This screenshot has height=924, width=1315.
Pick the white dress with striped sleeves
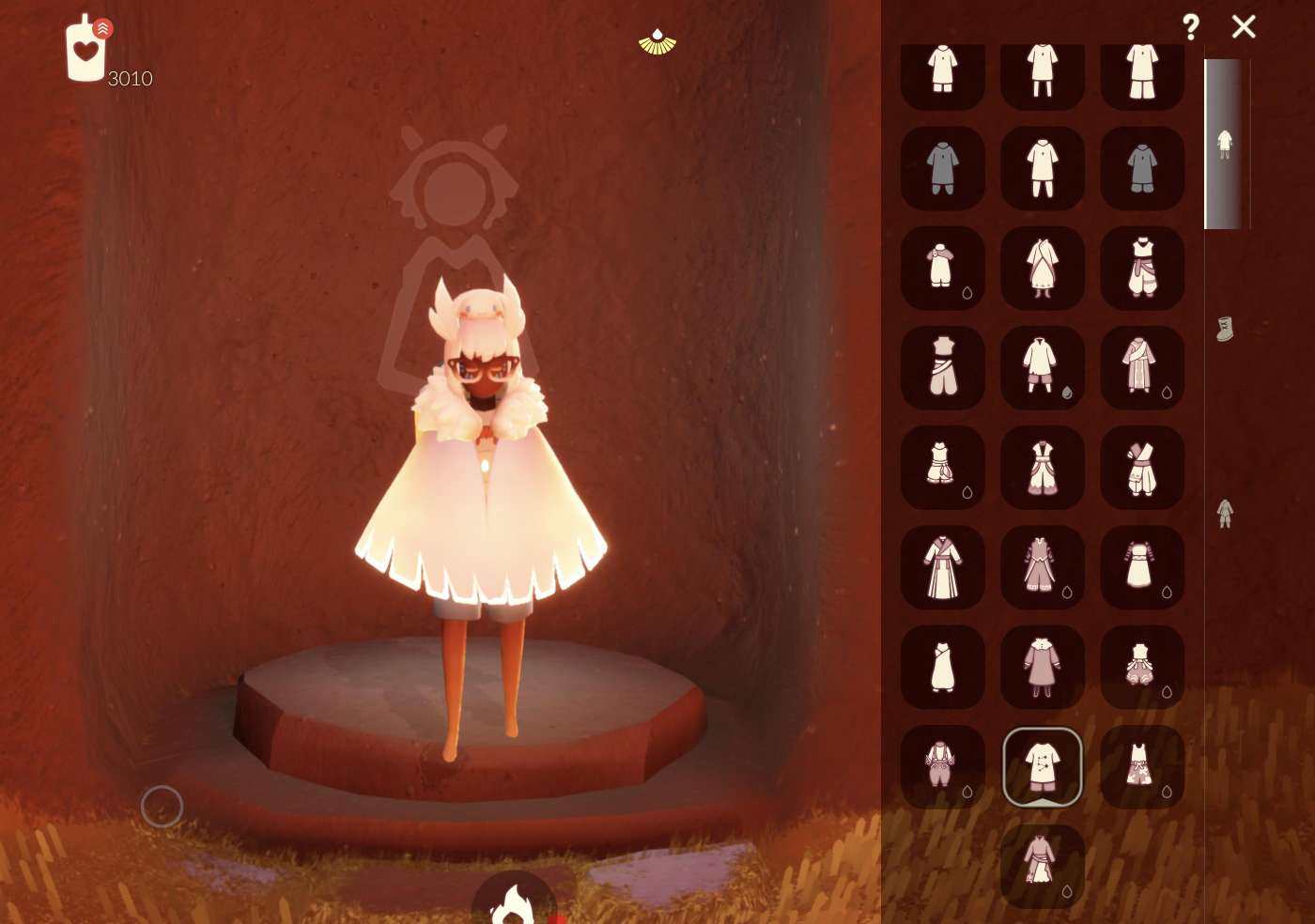click(x=1142, y=567)
